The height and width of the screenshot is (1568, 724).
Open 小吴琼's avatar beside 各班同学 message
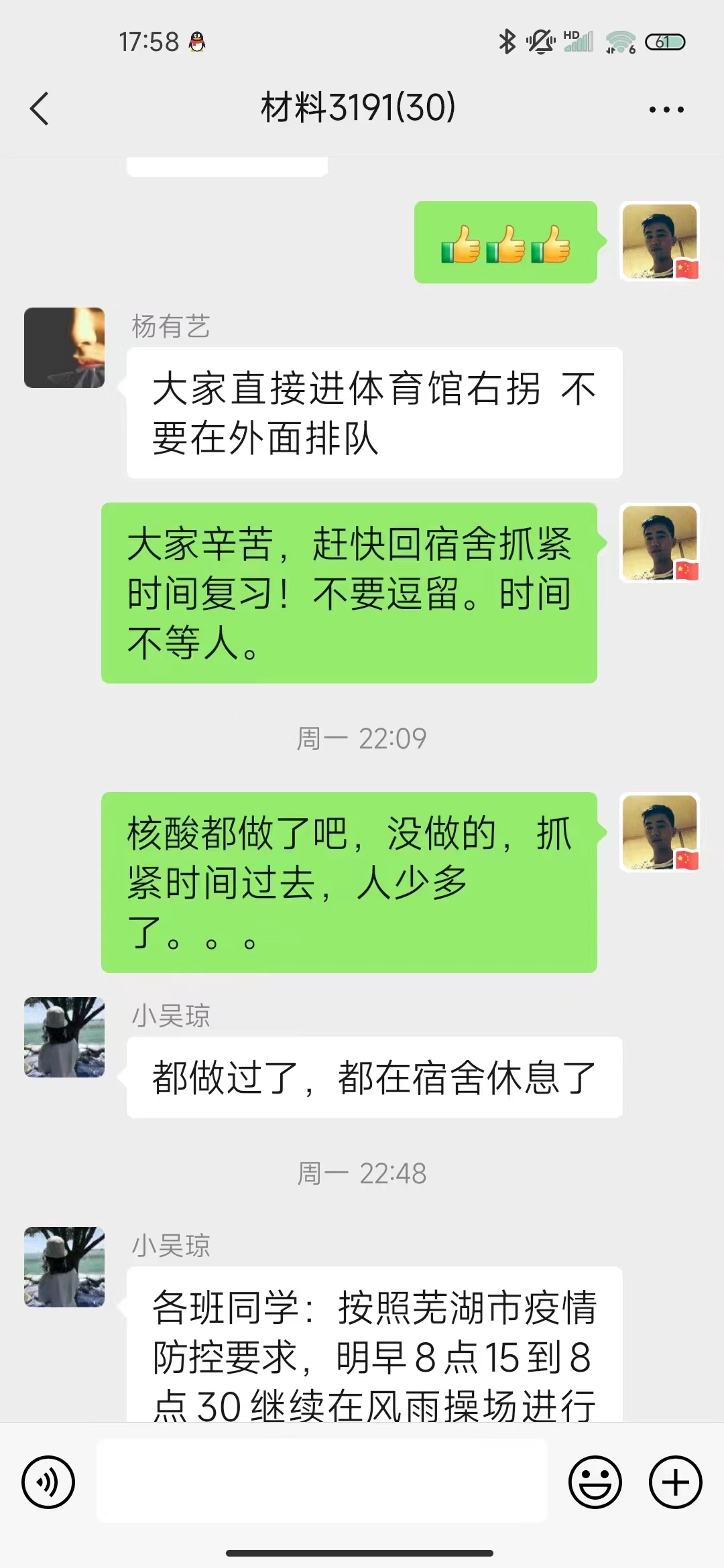tap(64, 1267)
